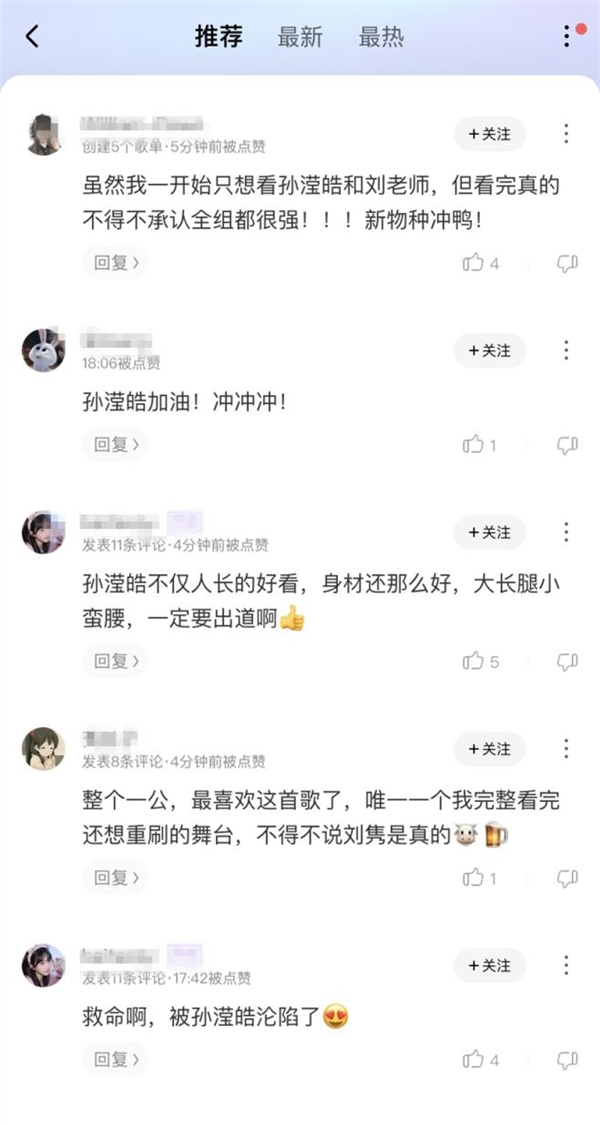Follow the author of 救命啊 comment
Image resolution: width=600 pixels, height=1125 pixels.
(x=489, y=966)
